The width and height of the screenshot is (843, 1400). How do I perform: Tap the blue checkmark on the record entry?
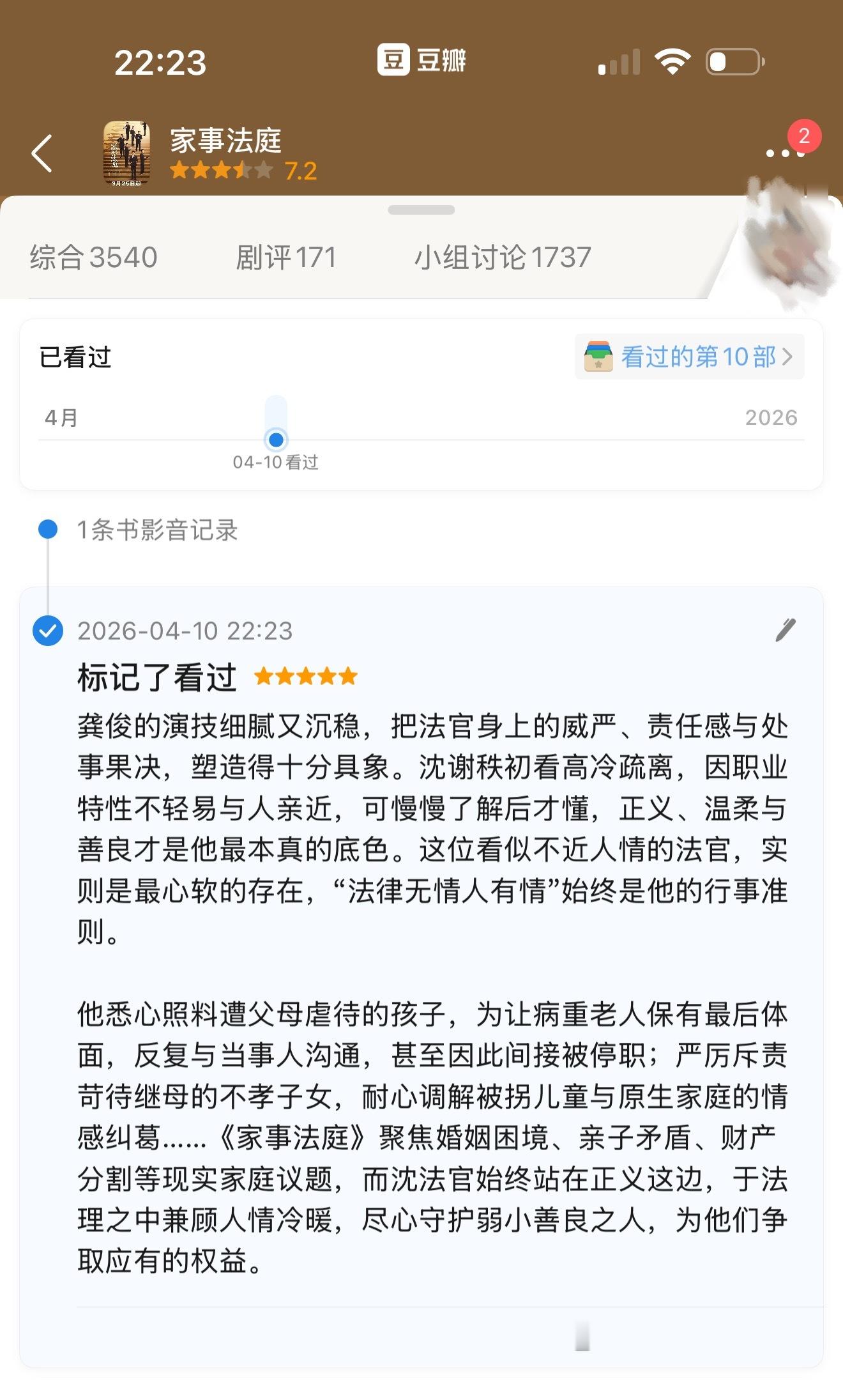click(x=47, y=630)
